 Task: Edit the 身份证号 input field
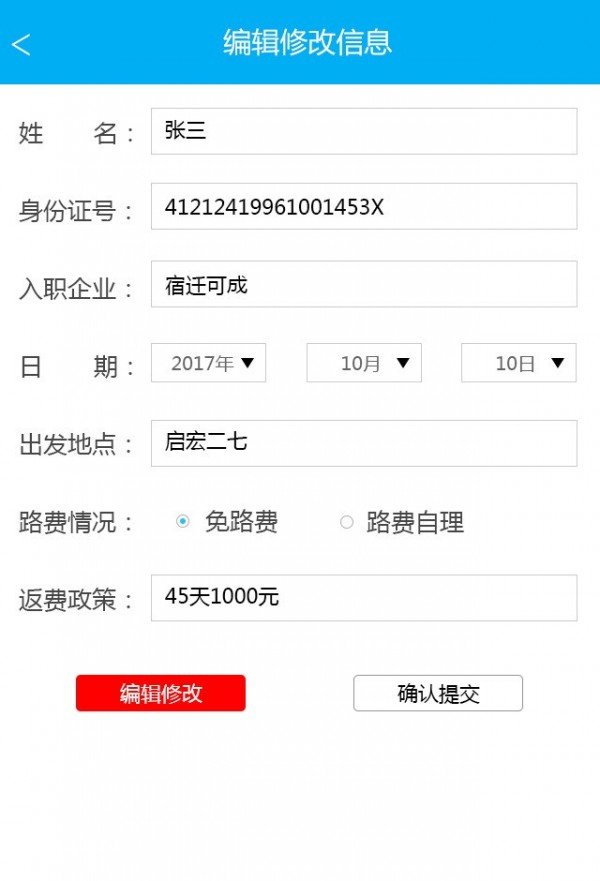click(363, 207)
